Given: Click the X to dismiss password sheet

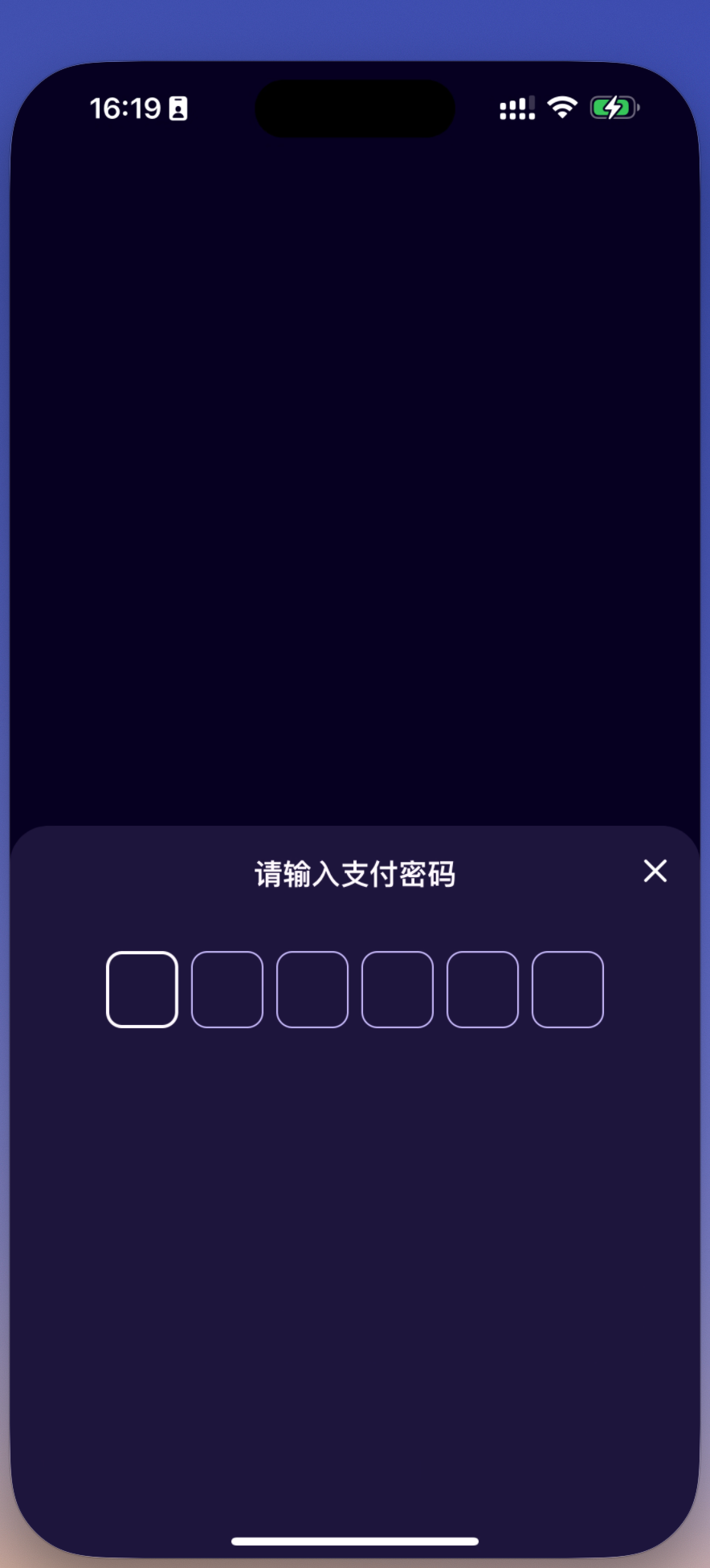Looking at the screenshot, I should click(655, 872).
